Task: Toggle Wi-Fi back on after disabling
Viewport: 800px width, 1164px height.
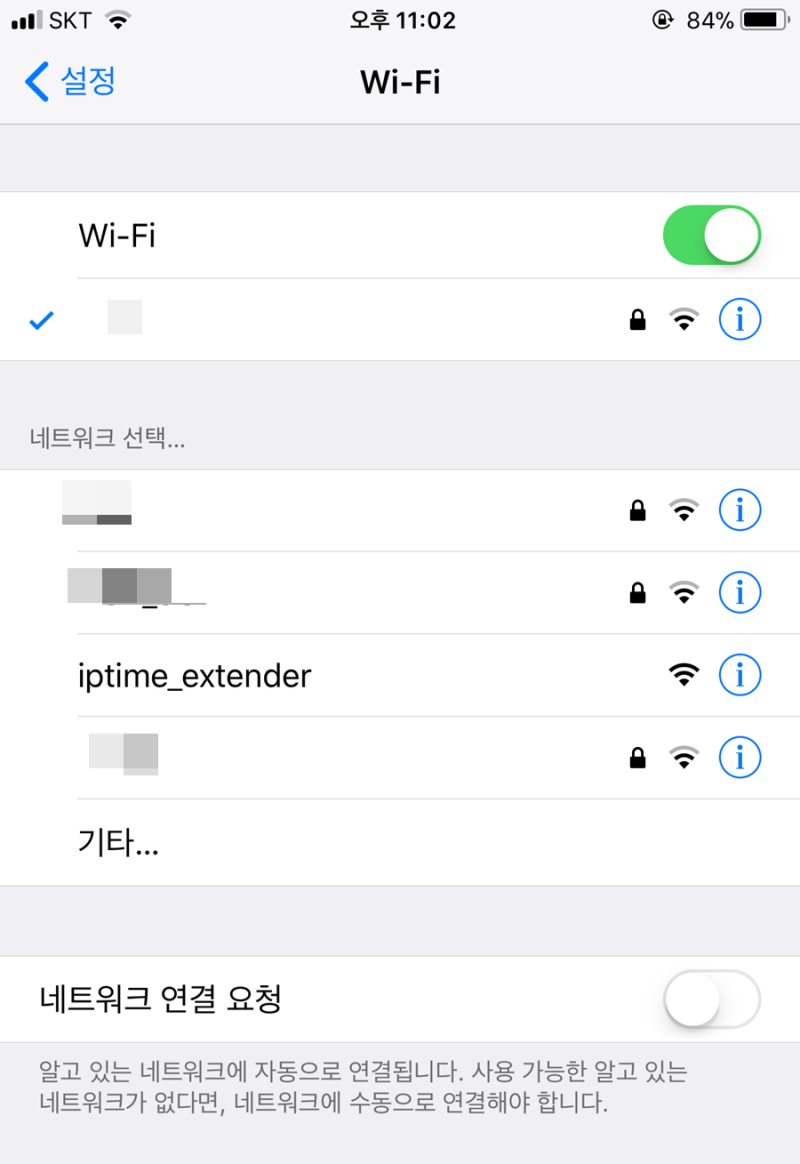Action: [712, 234]
